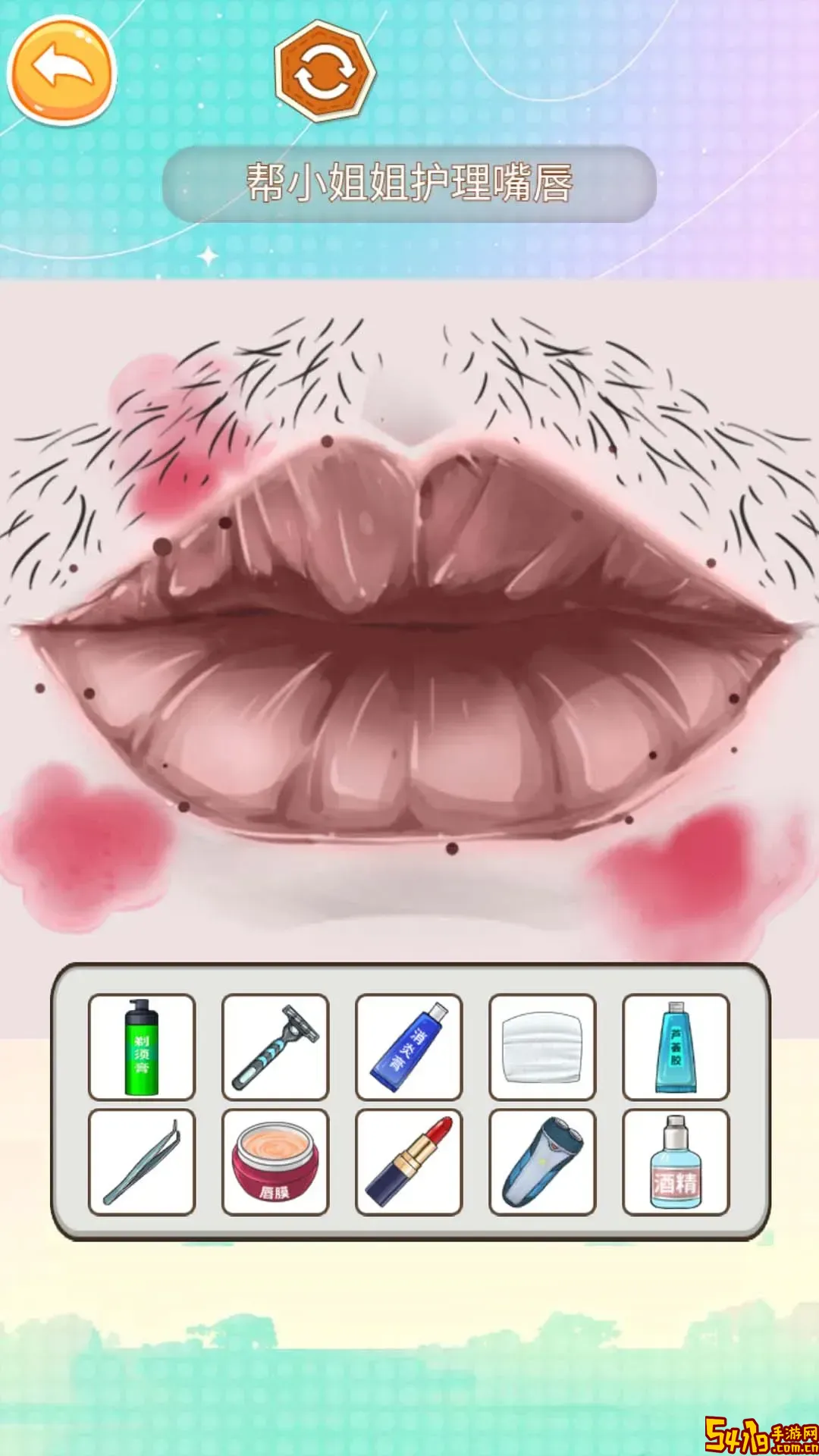Pick the manual razor tool
This screenshot has height=1456, width=819.
(x=275, y=1046)
